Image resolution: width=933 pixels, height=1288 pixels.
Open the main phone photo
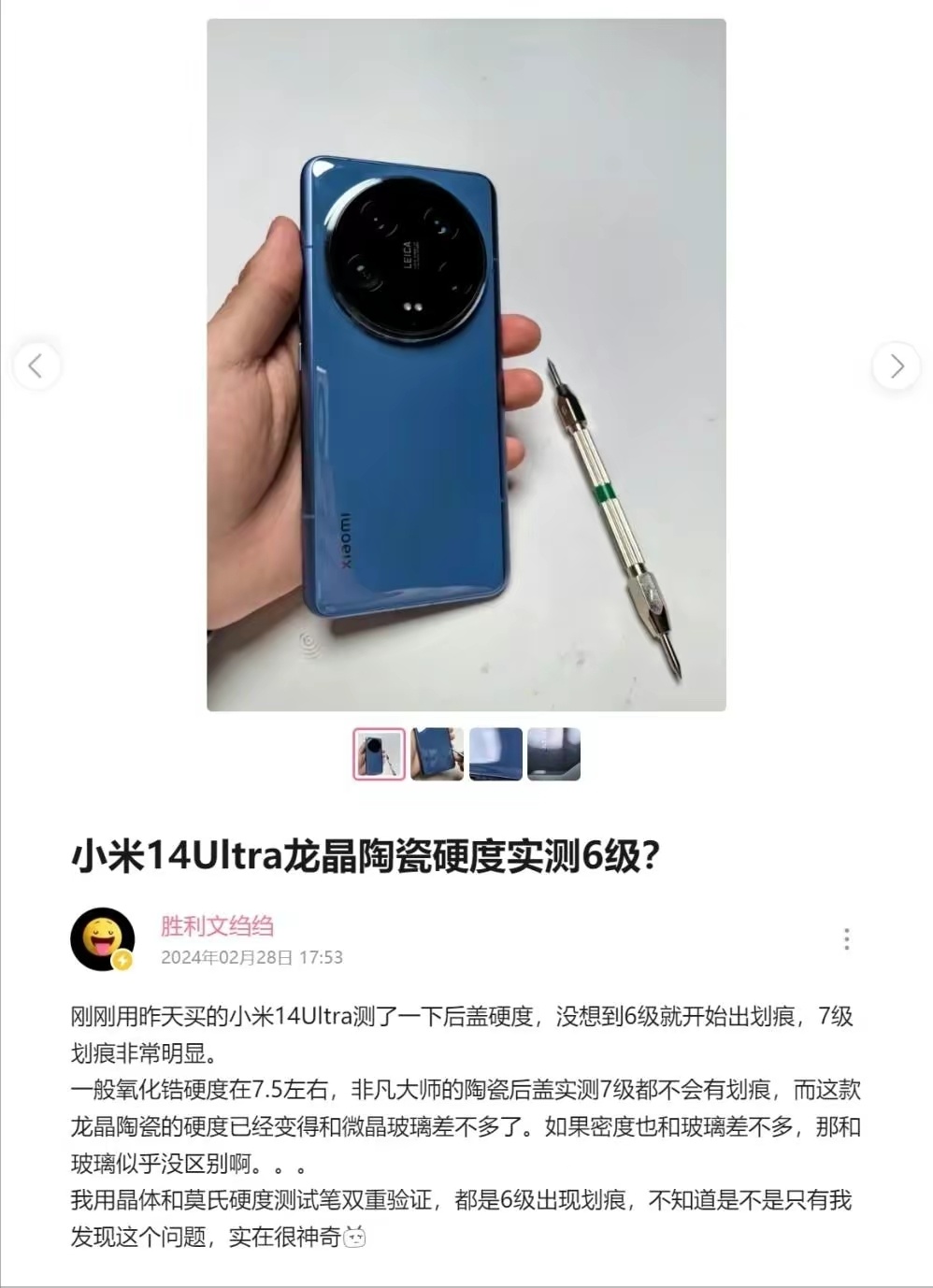point(466,365)
